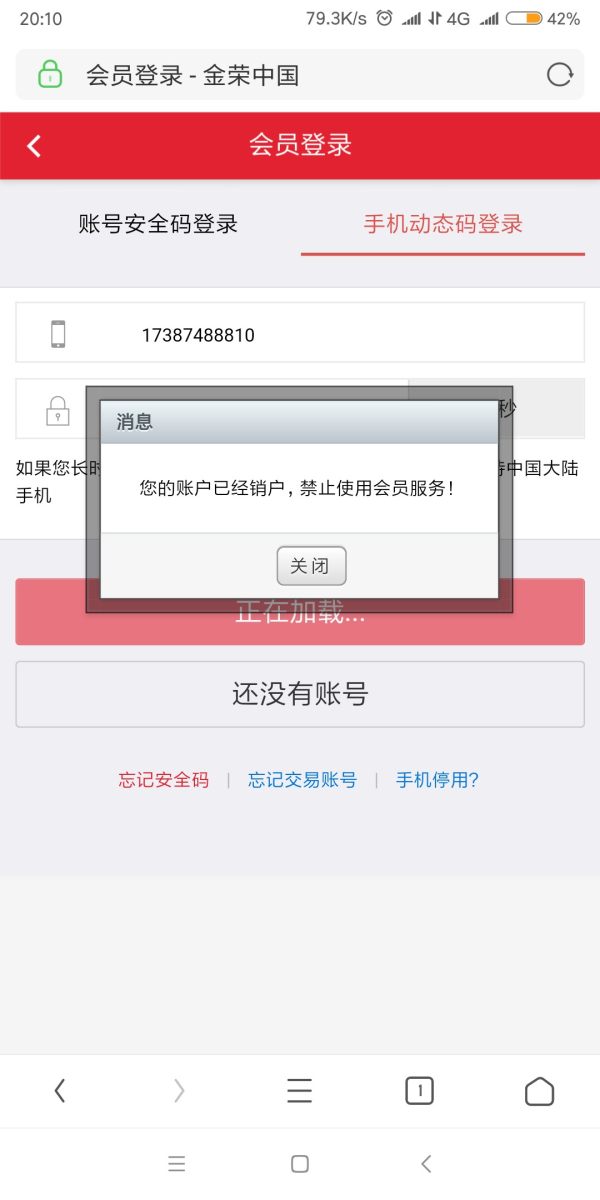Open the 忘记安全码 link
Viewport: 600px width, 1200px height.
coord(164,780)
